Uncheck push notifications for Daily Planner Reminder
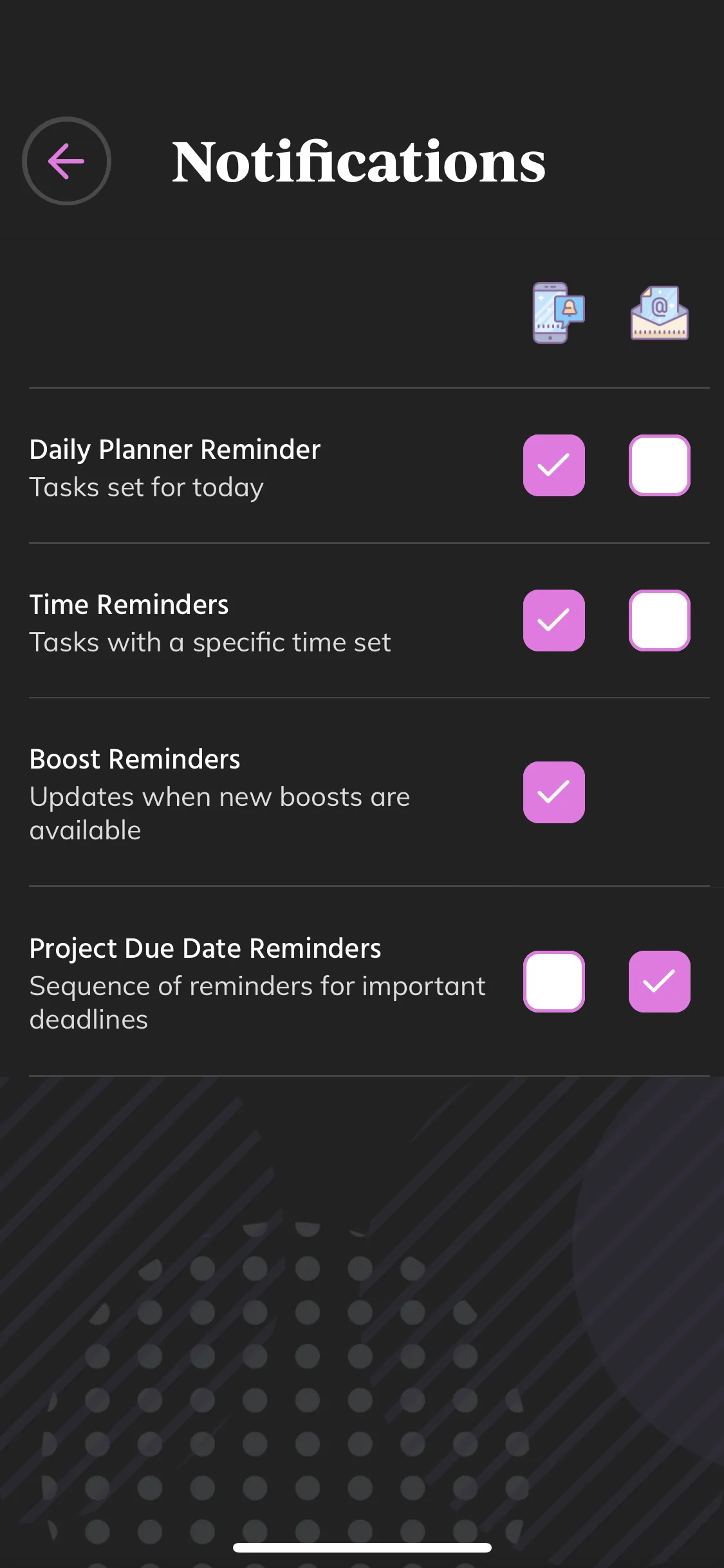The height and width of the screenshot is (1568, 724). tap(553, 465)
